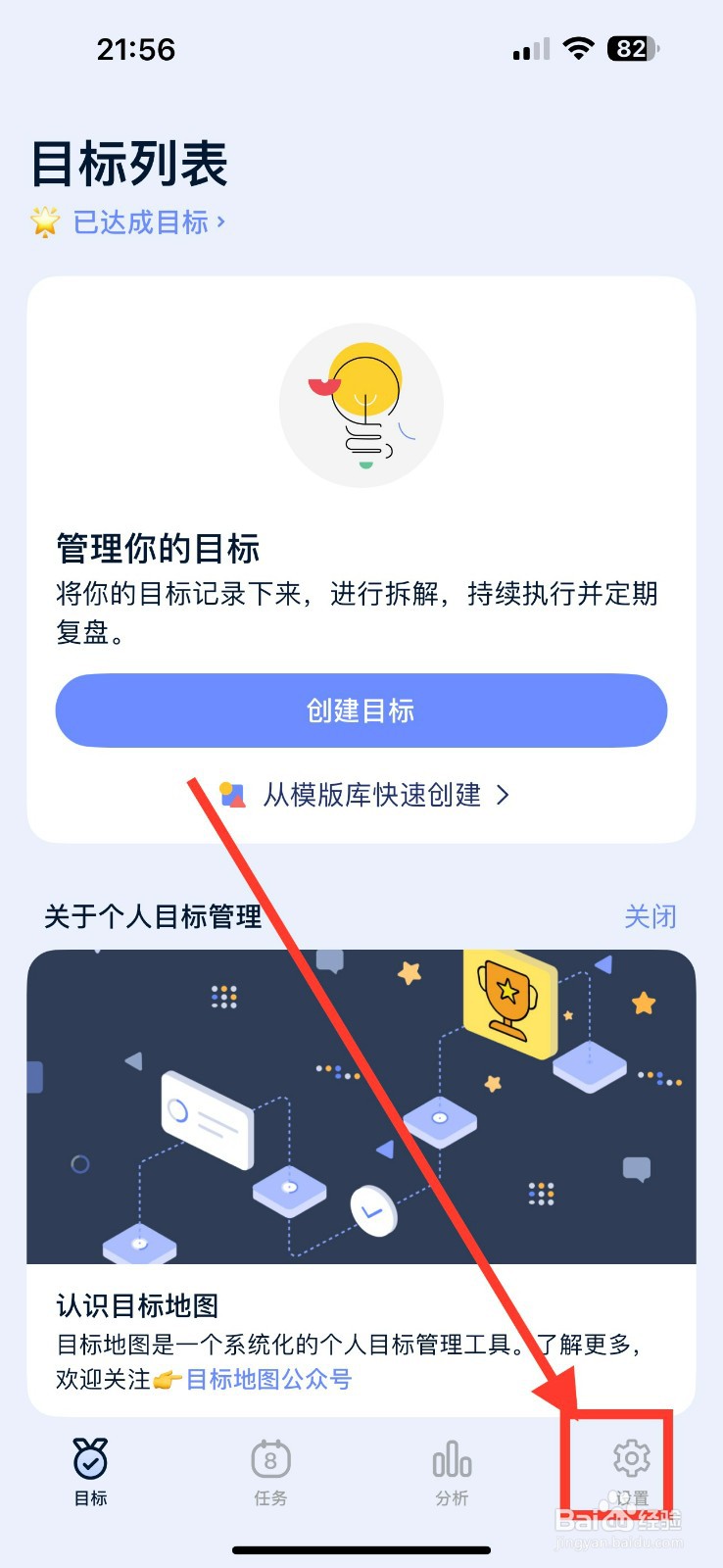Click the 认识目标地图 illustration thumbnail
This screenshot has width=723, height=1568.
[x=361, y=1107]
